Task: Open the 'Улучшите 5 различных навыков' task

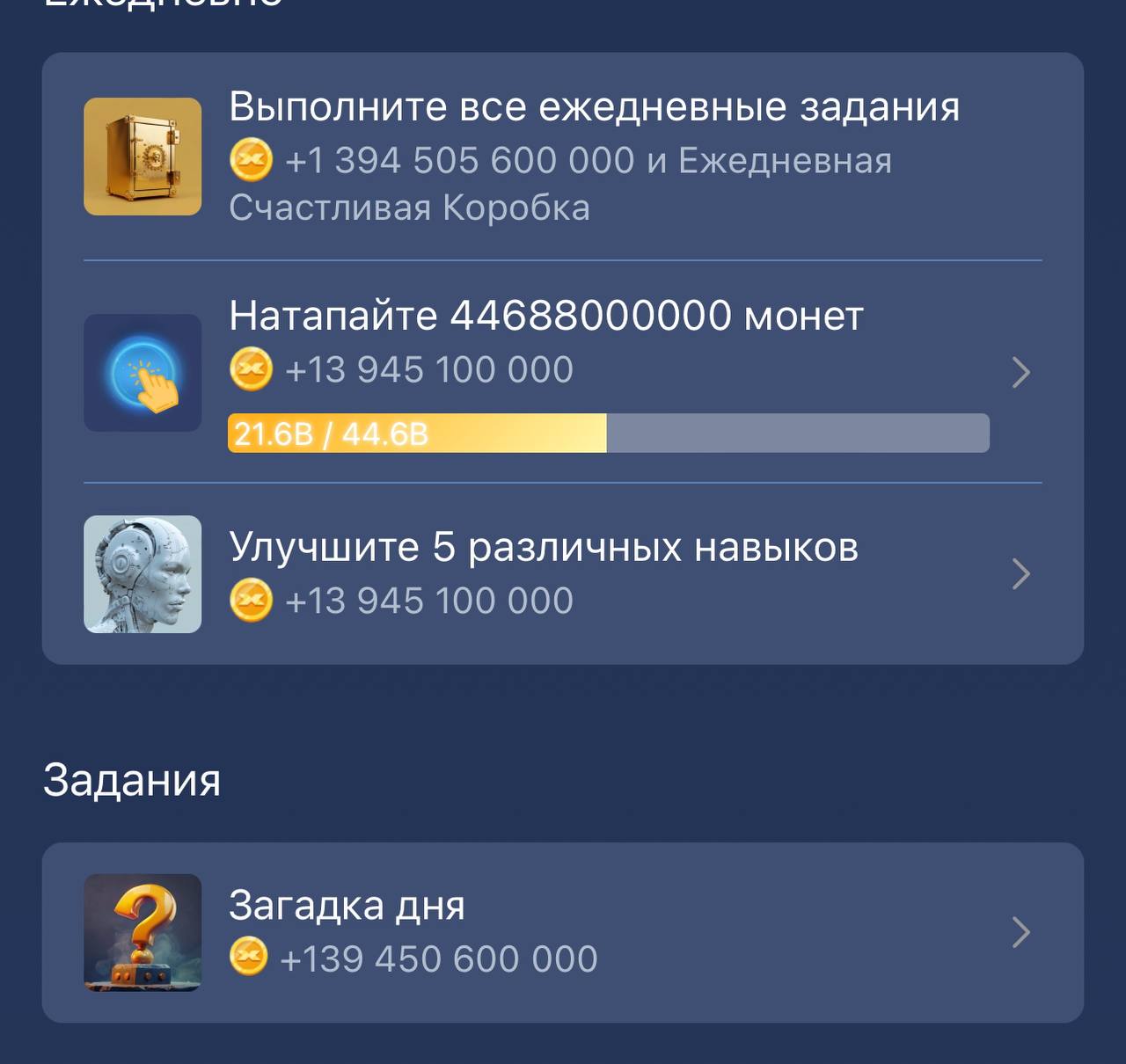Action: [x=563, y=574]
